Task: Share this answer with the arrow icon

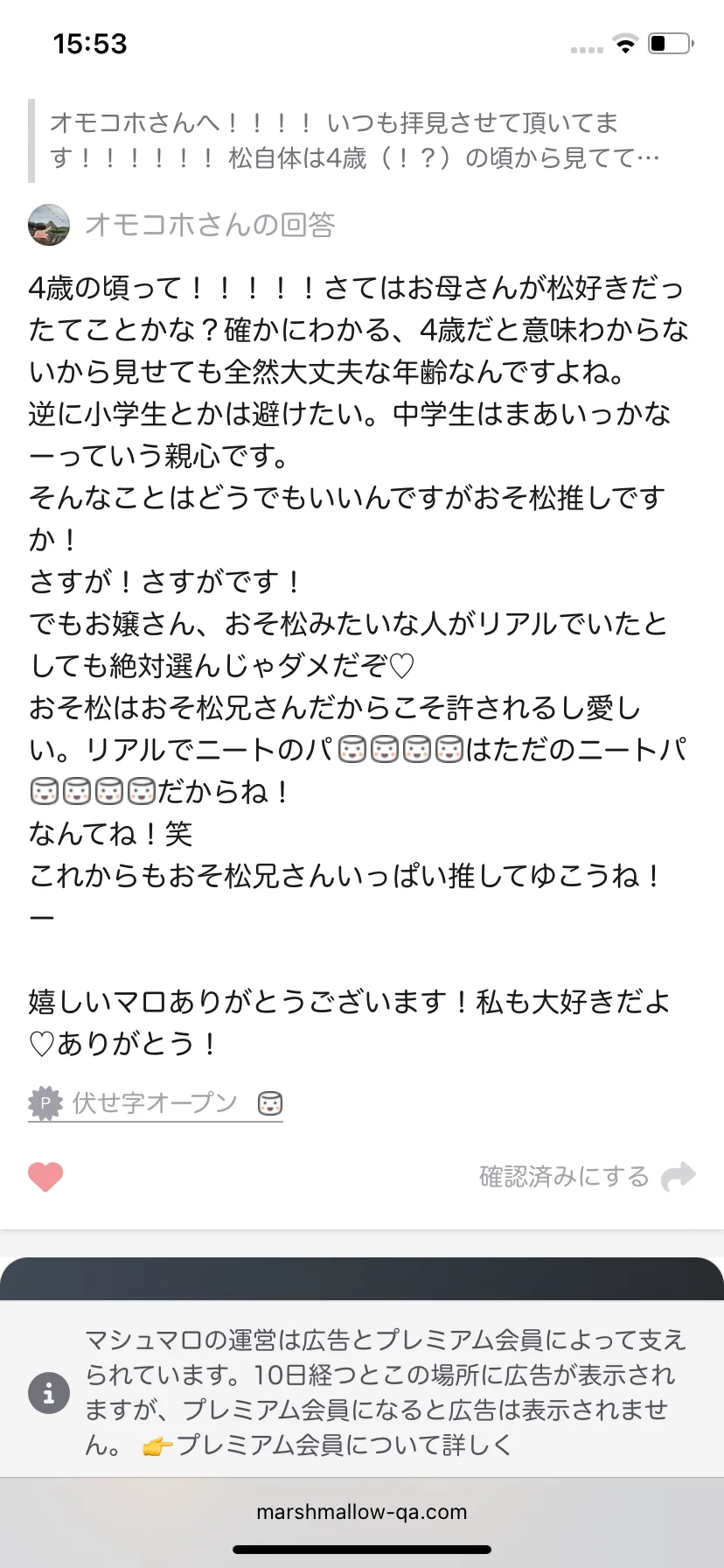Action: click(x=679, y=1176)
